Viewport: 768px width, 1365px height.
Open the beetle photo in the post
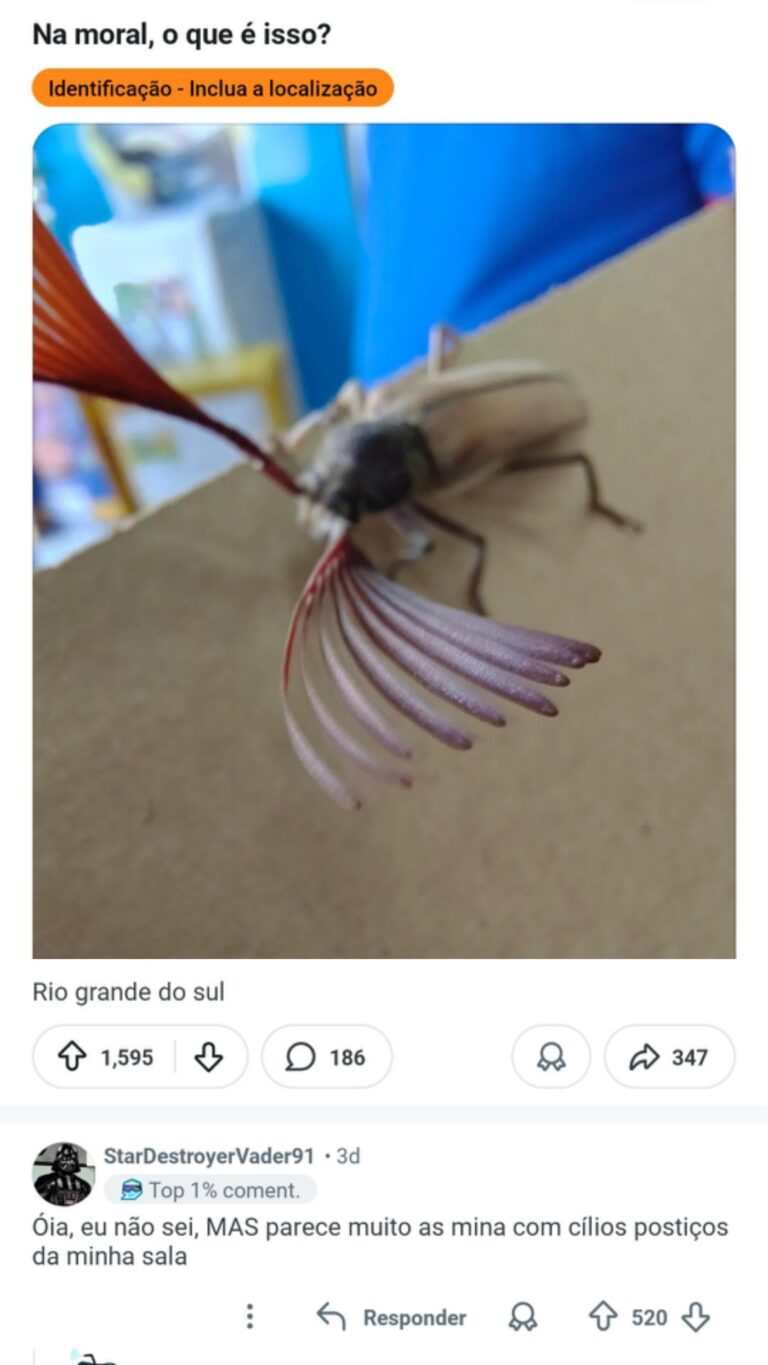coord(384,540)
